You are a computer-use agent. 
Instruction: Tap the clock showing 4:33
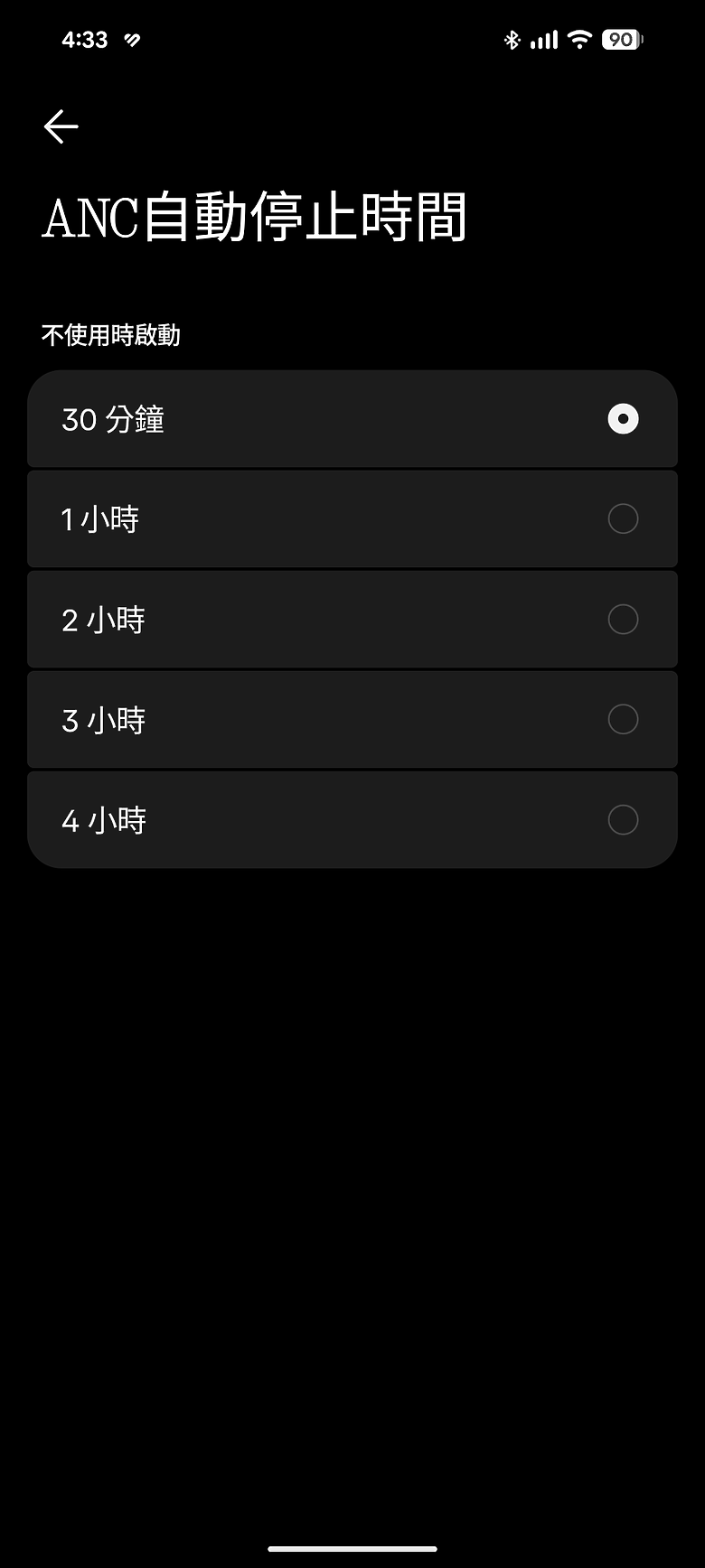pos(86,39)
